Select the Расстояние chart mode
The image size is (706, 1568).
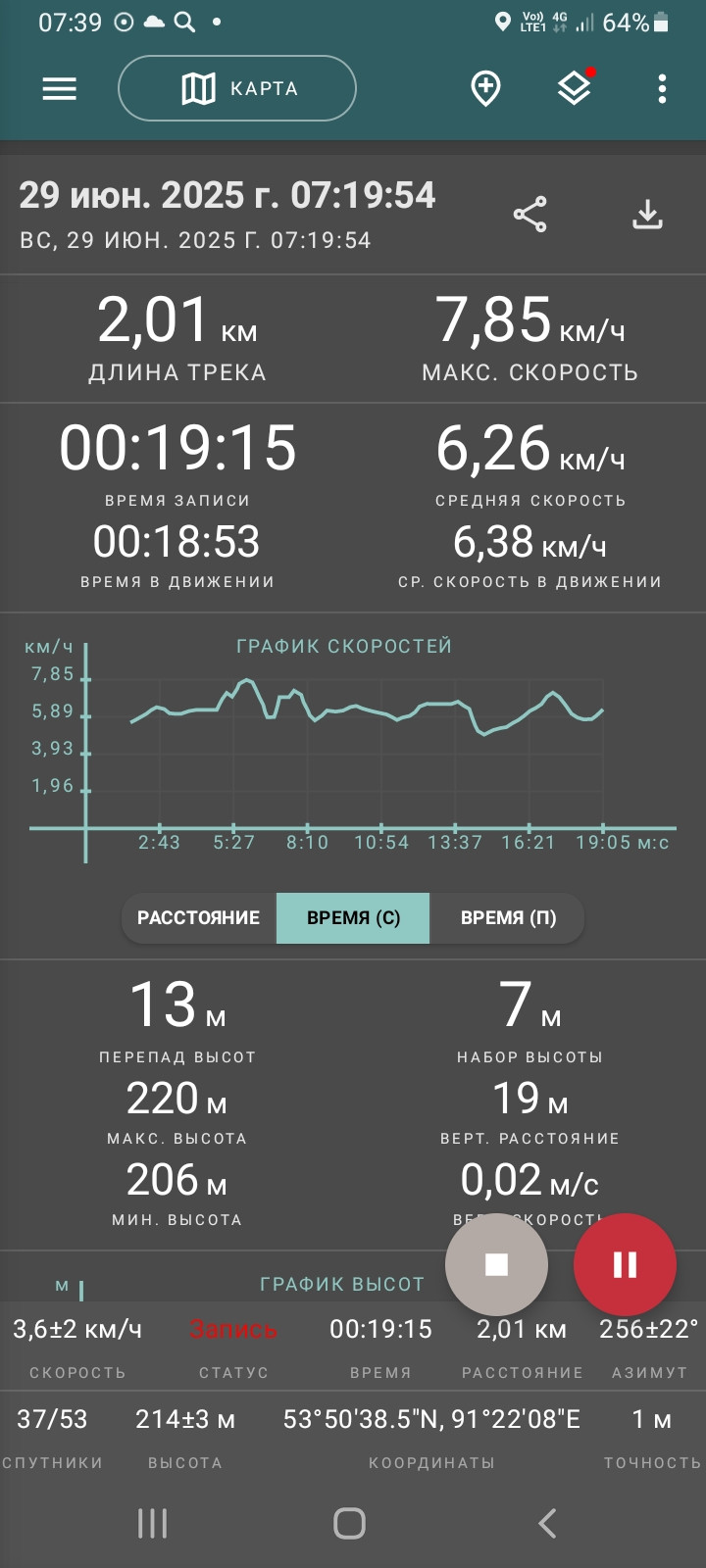point(199,918)
